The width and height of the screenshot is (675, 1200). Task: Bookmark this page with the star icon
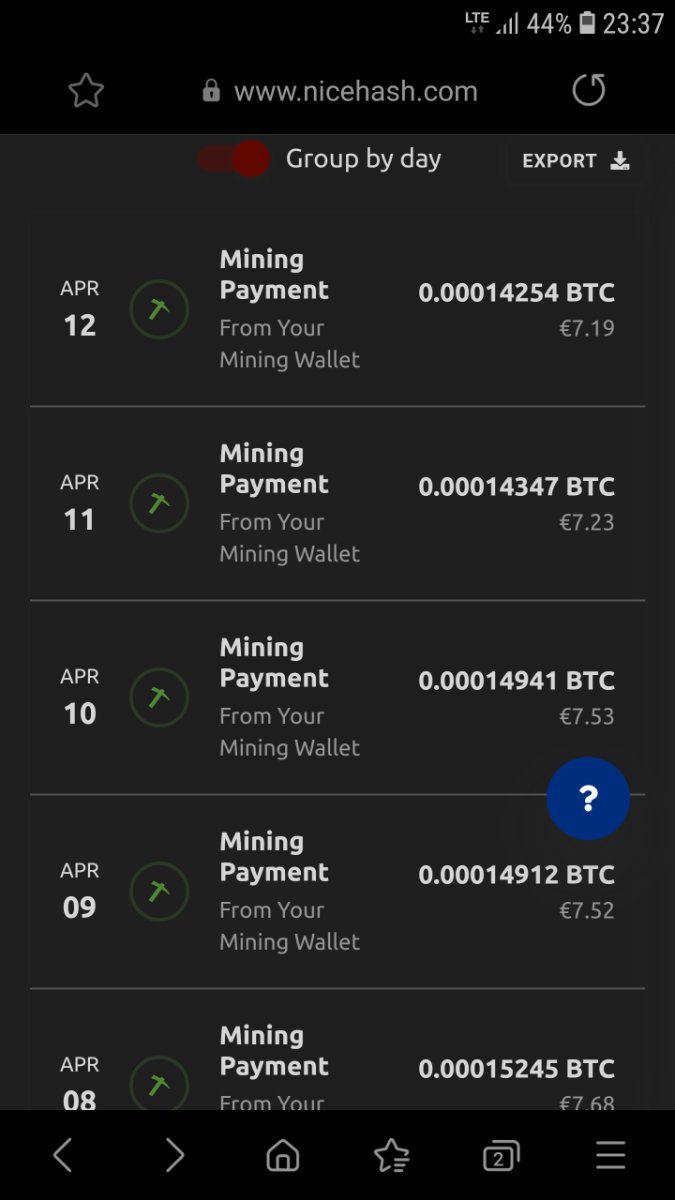[x=86, y=92]
